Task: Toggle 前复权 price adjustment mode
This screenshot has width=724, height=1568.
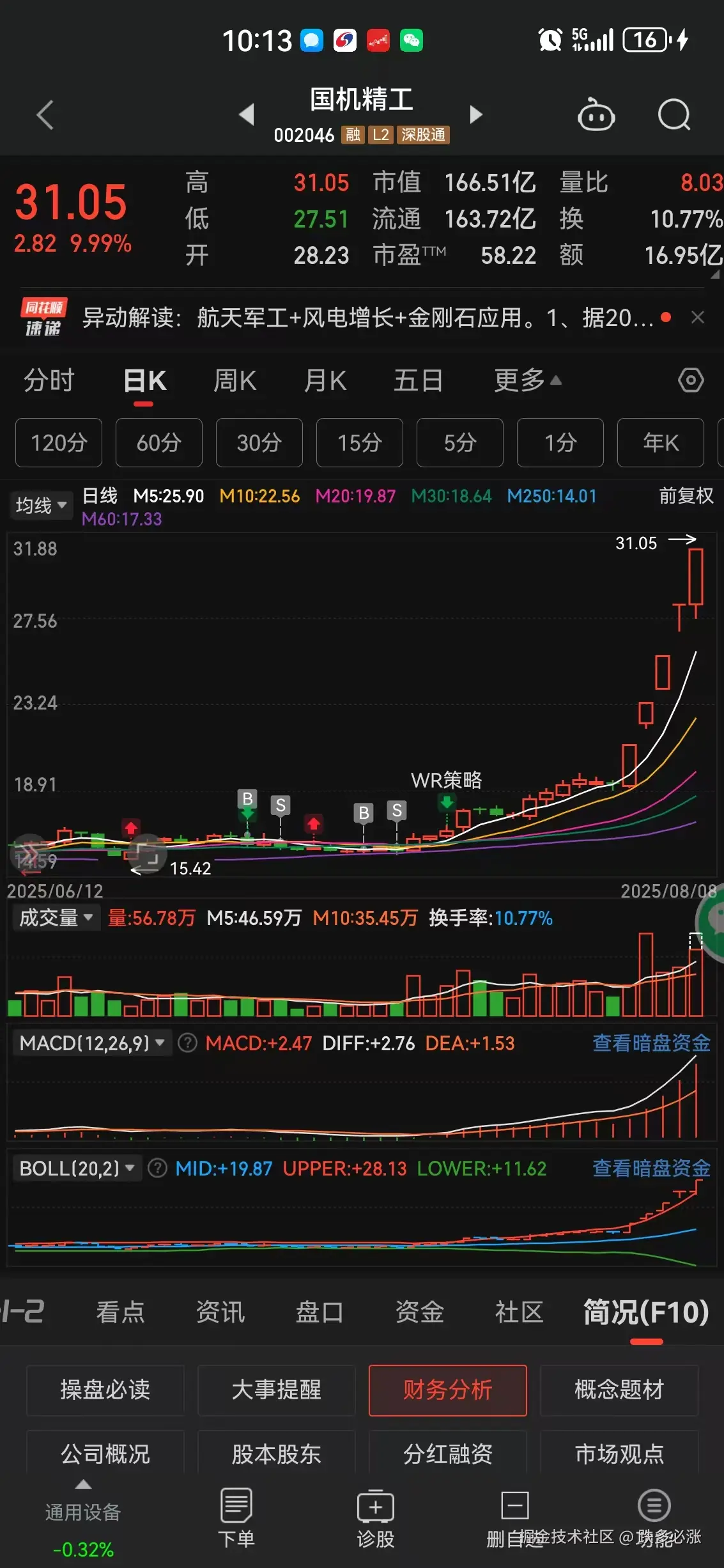Action: [x=686, y=496]
